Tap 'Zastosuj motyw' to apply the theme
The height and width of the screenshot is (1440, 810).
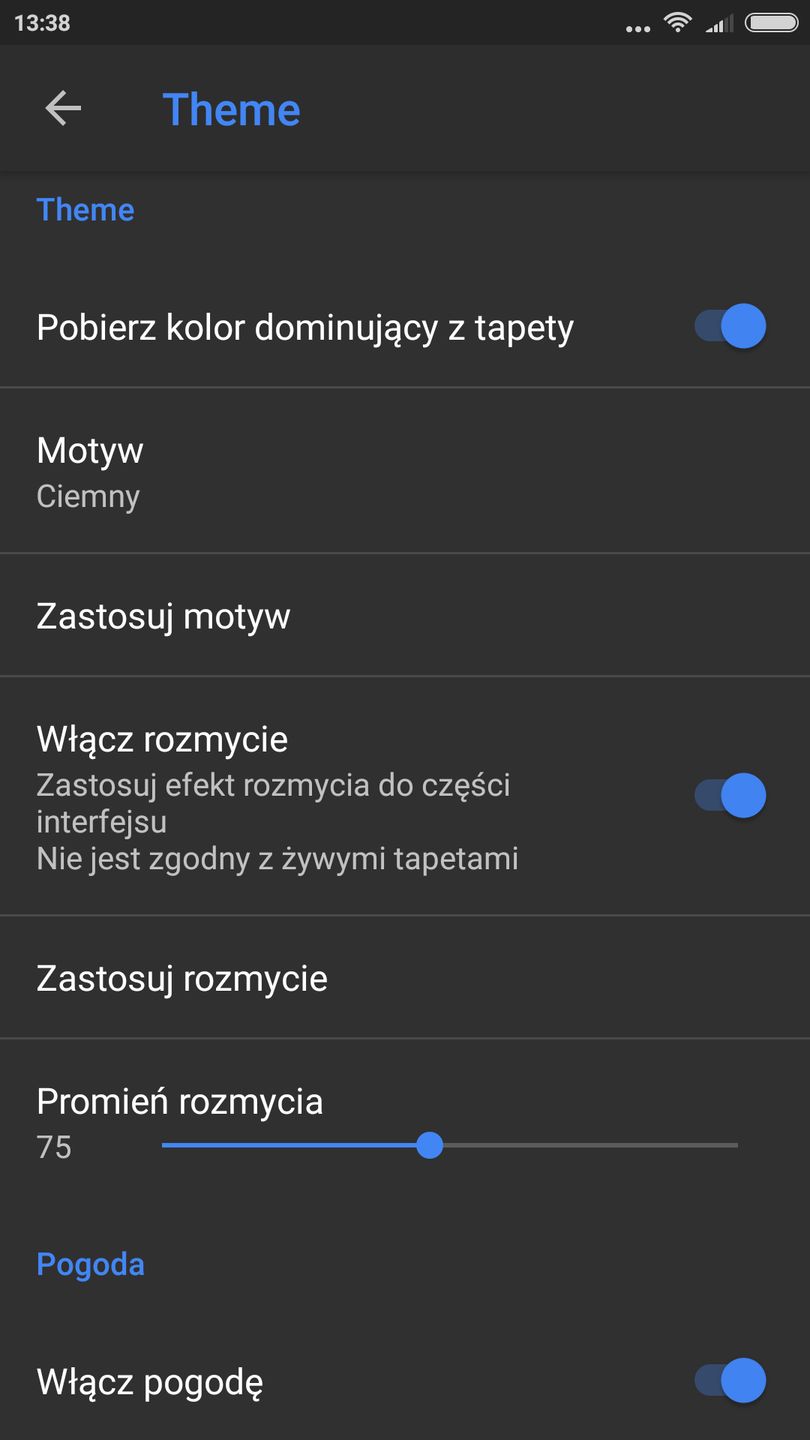point(162,616)
